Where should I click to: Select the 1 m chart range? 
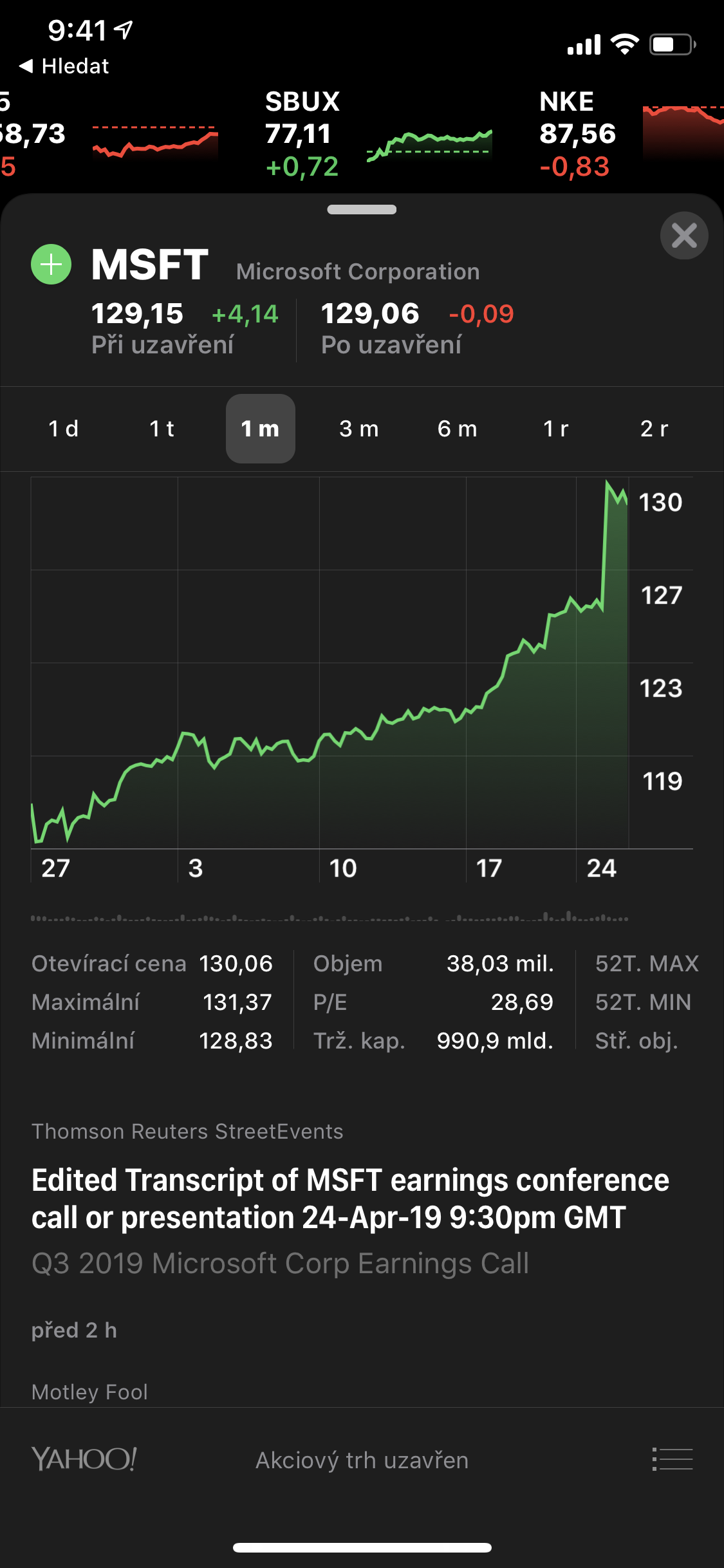pos(260,429)
